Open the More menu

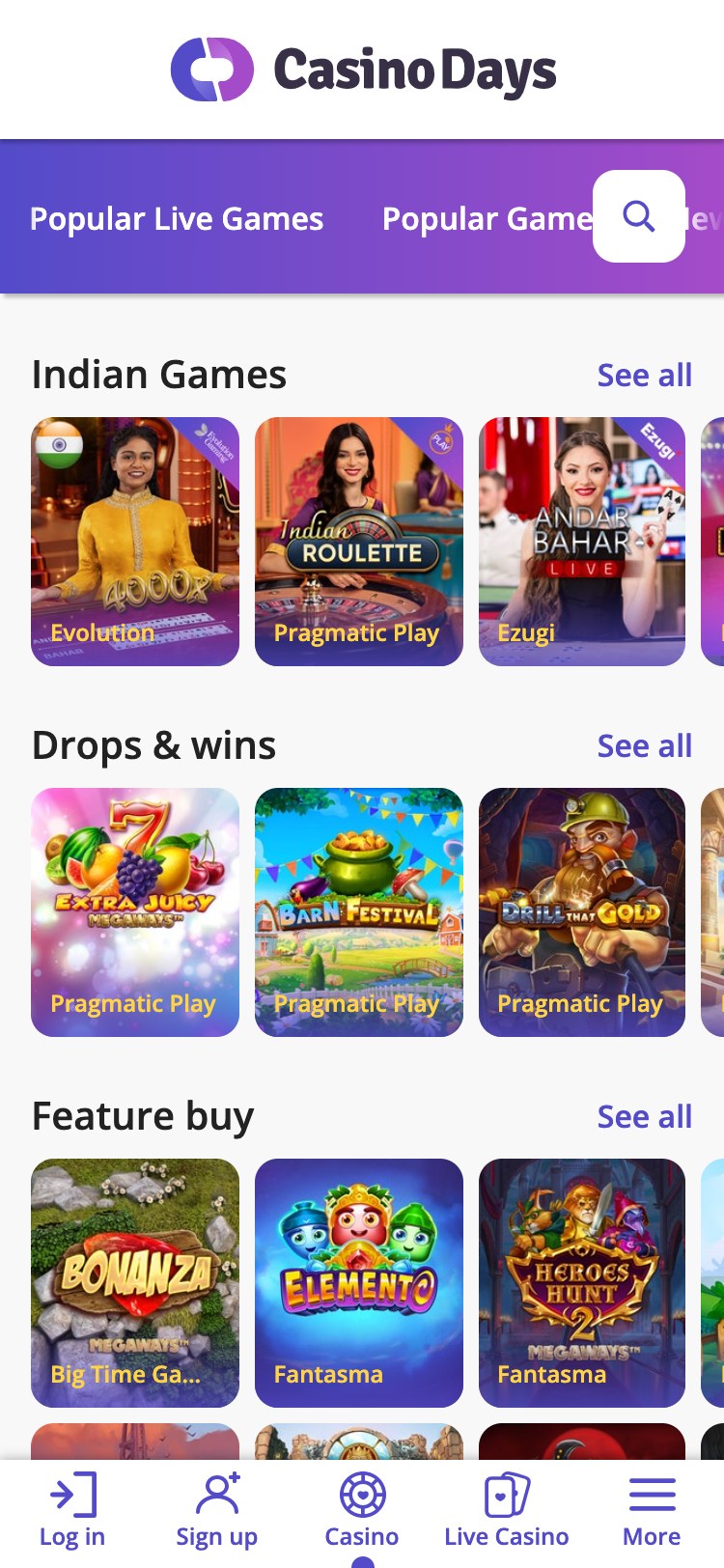(x=652, y=1511)
